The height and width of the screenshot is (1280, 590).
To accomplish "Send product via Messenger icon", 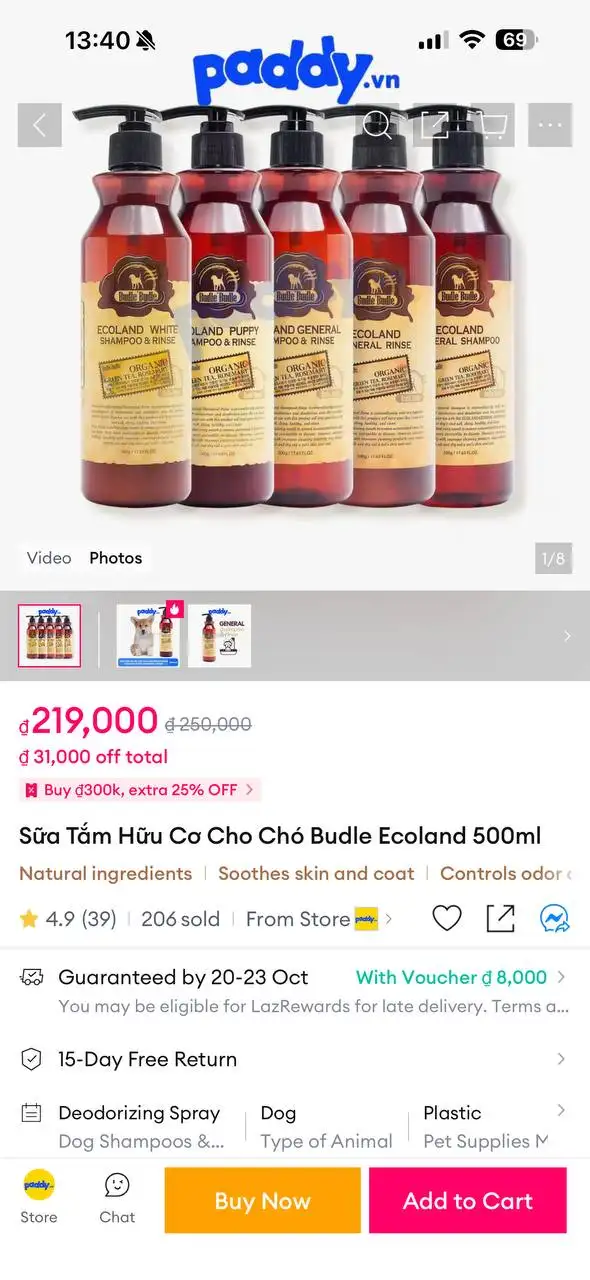I will pos(554,918).
